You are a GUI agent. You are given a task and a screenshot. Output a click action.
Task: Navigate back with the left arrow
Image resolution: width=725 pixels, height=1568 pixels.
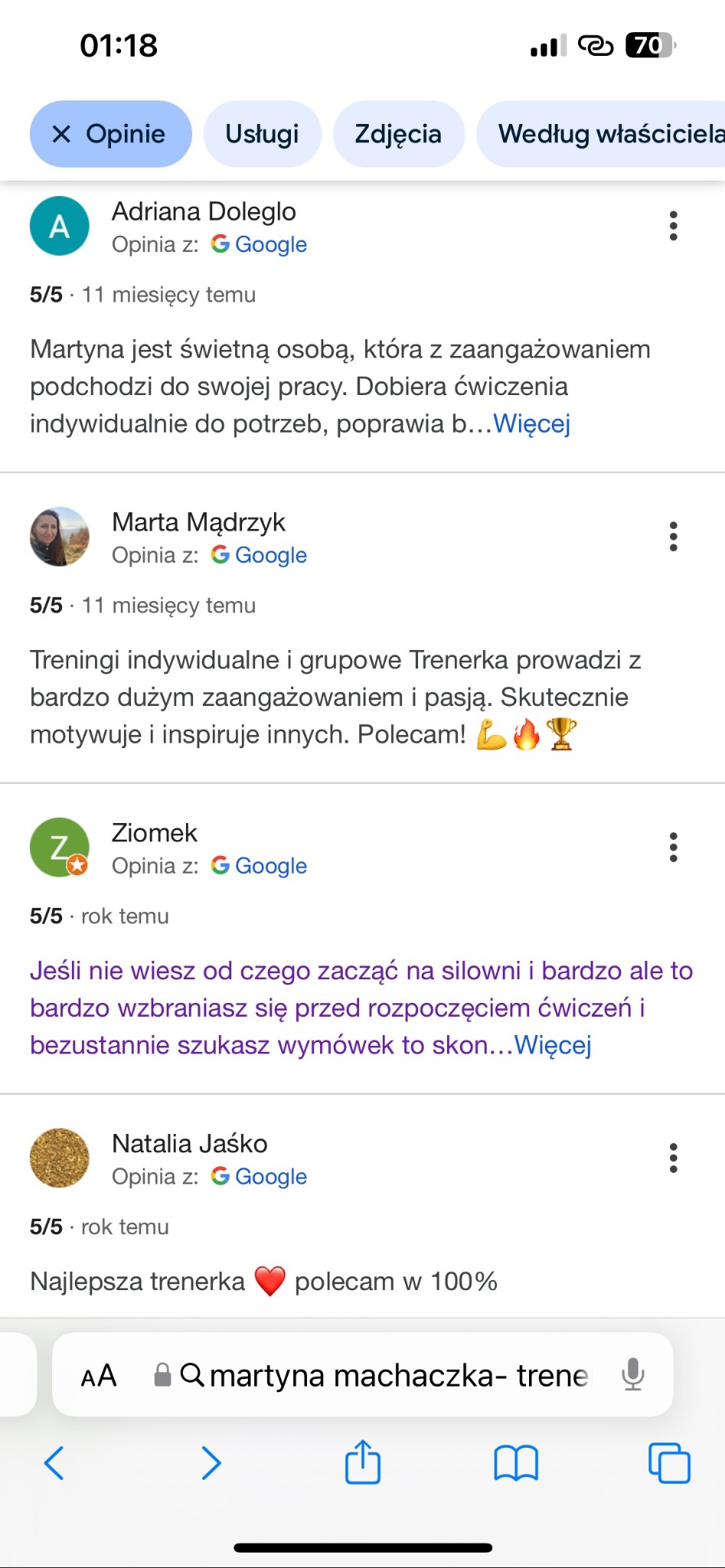(54, 1463)
